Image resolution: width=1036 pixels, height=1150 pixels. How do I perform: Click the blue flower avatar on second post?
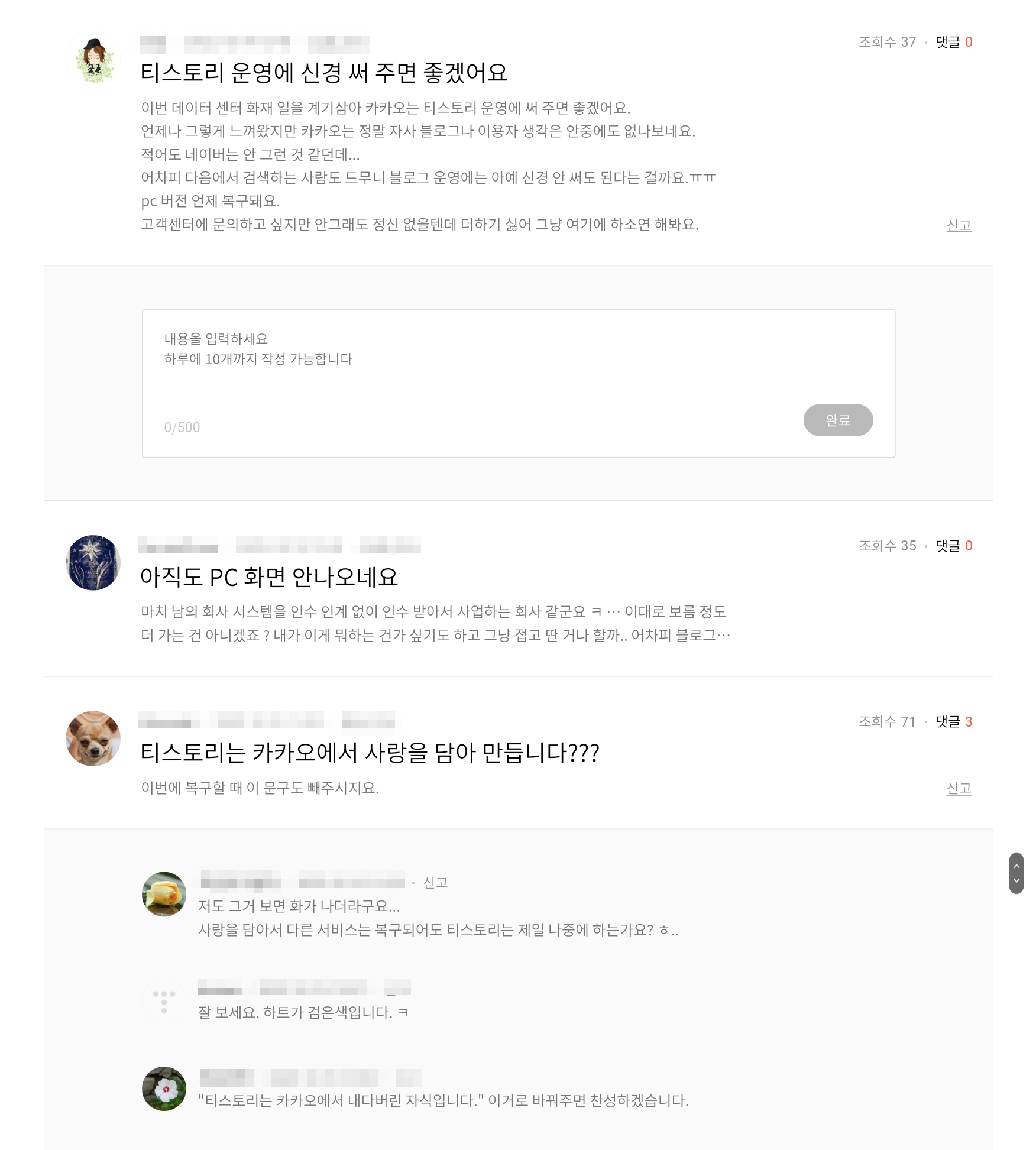(93, 563)
